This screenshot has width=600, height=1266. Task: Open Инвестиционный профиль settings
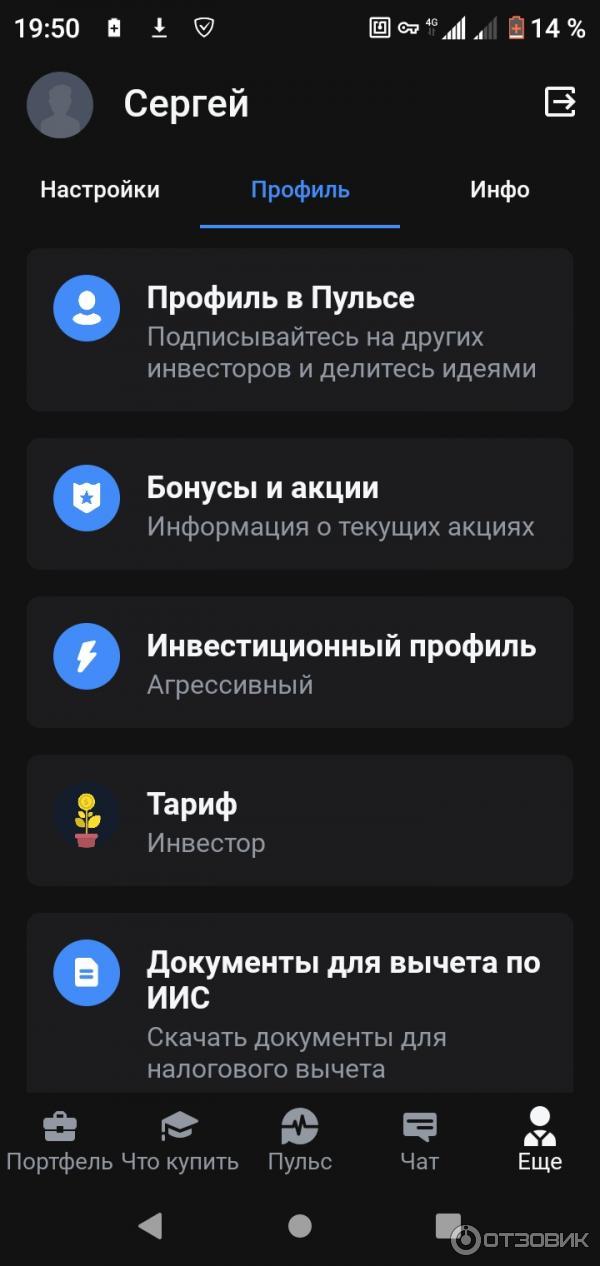coord(300,662)
